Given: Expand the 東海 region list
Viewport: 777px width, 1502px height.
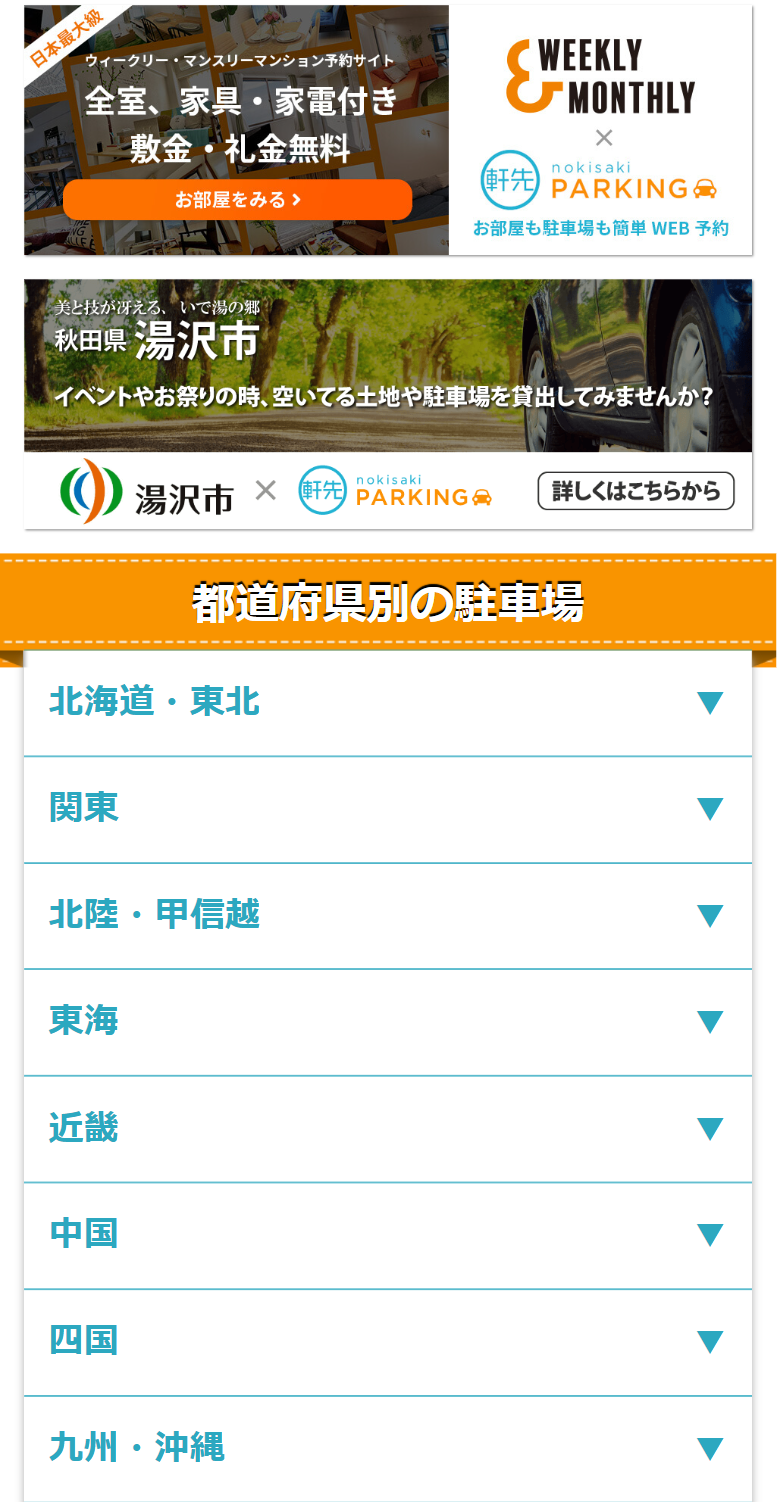Looking at the screenshot, I should pyautogui.click(x=388, y=1022).
